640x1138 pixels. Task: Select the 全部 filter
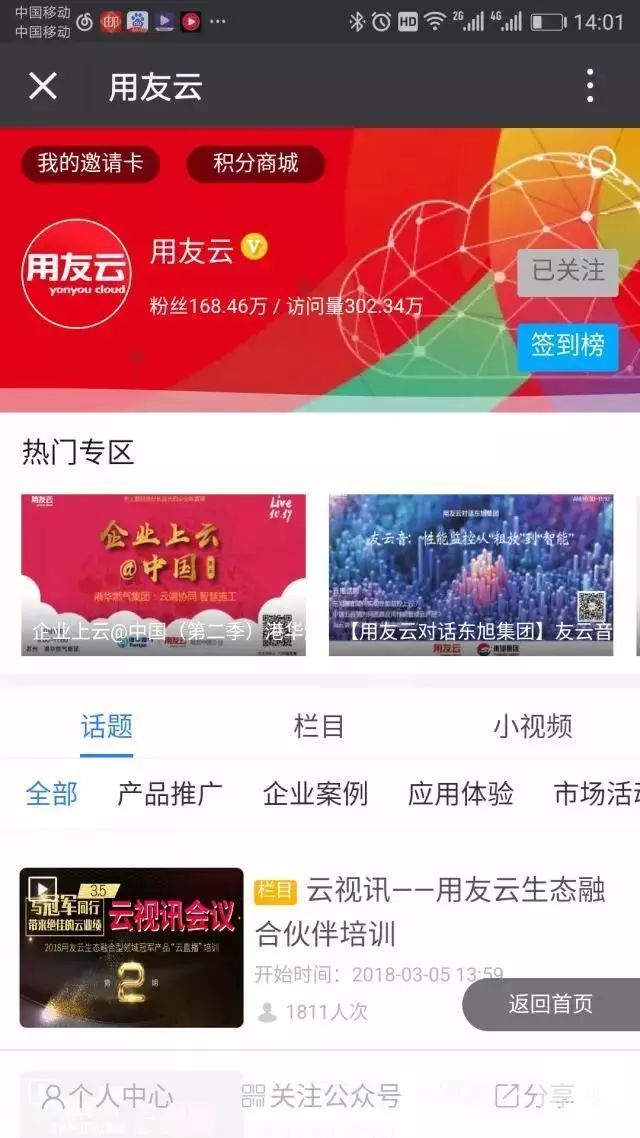(x=52, y=794)
